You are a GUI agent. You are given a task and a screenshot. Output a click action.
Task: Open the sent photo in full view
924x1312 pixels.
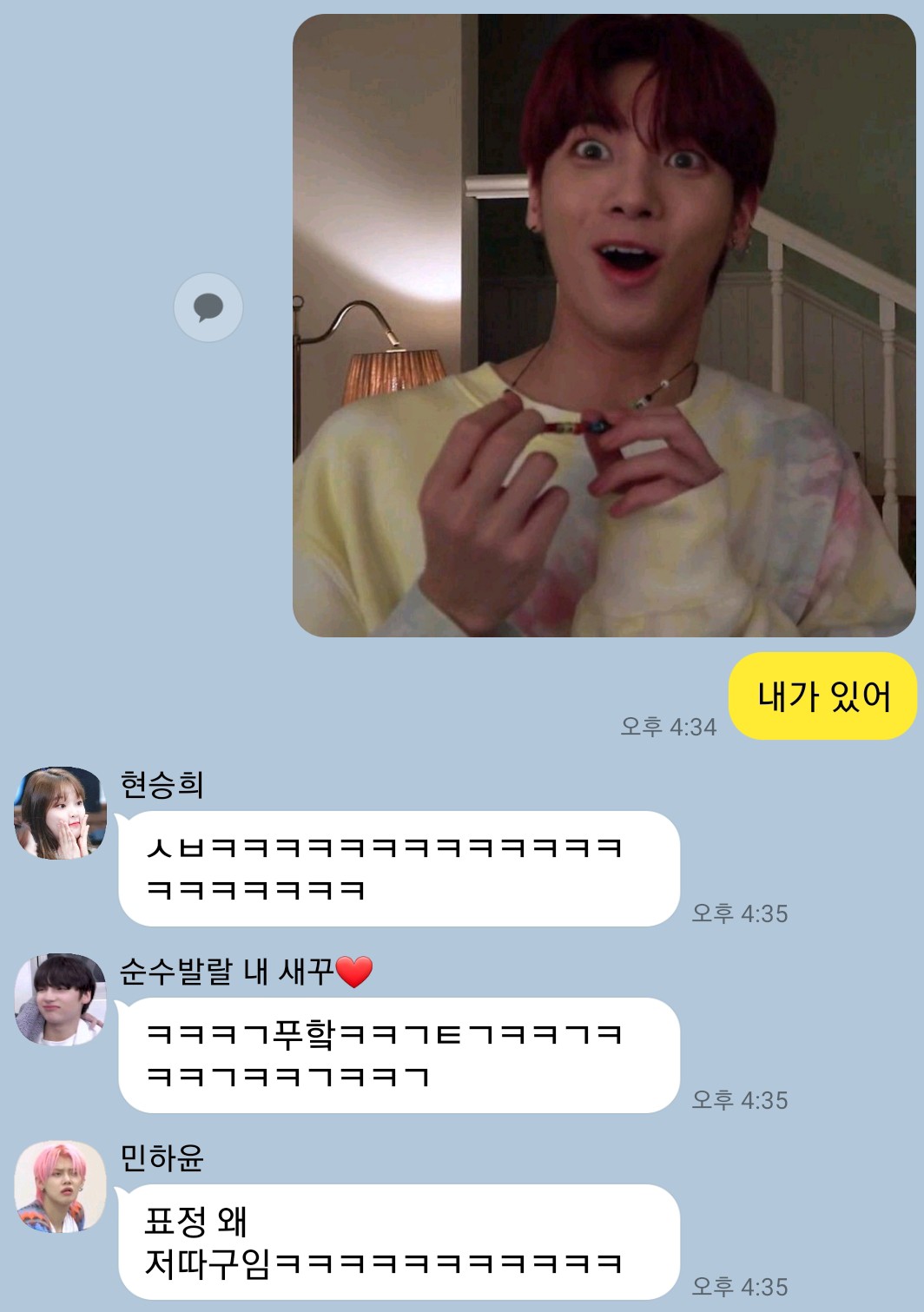click(604, 326)
